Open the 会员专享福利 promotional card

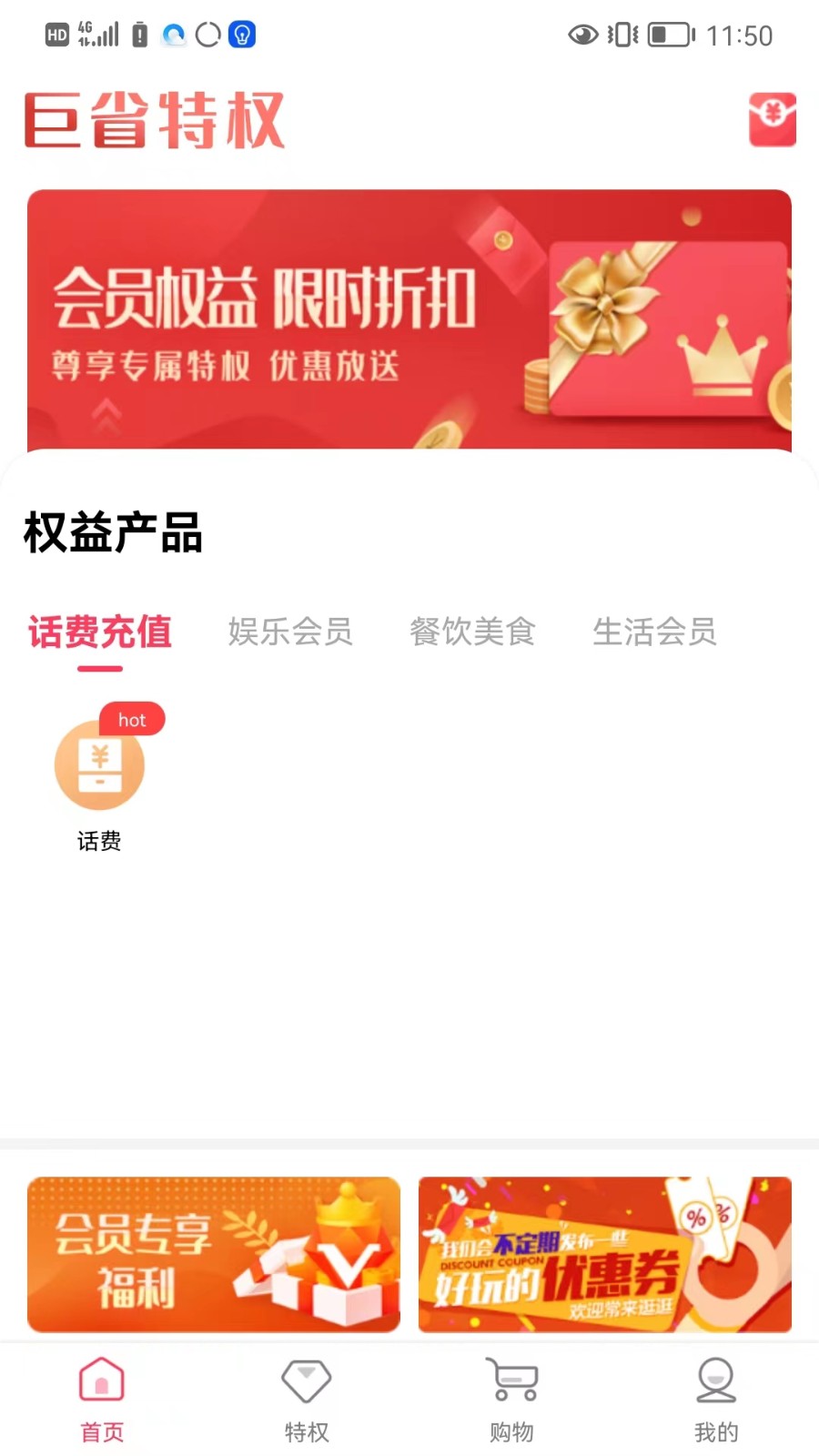coord(213,1254)
